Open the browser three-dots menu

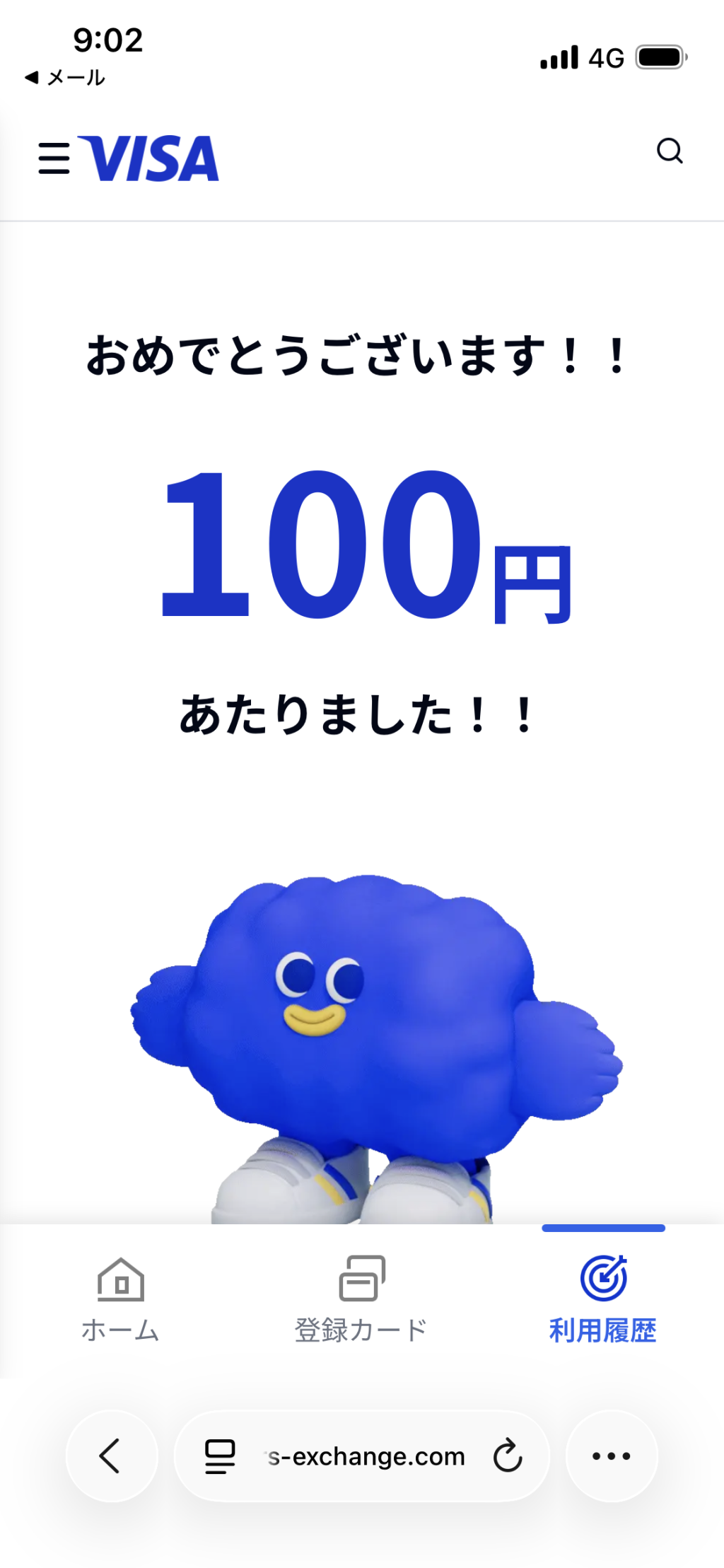pyautogui.click(x=612, y=1456)
